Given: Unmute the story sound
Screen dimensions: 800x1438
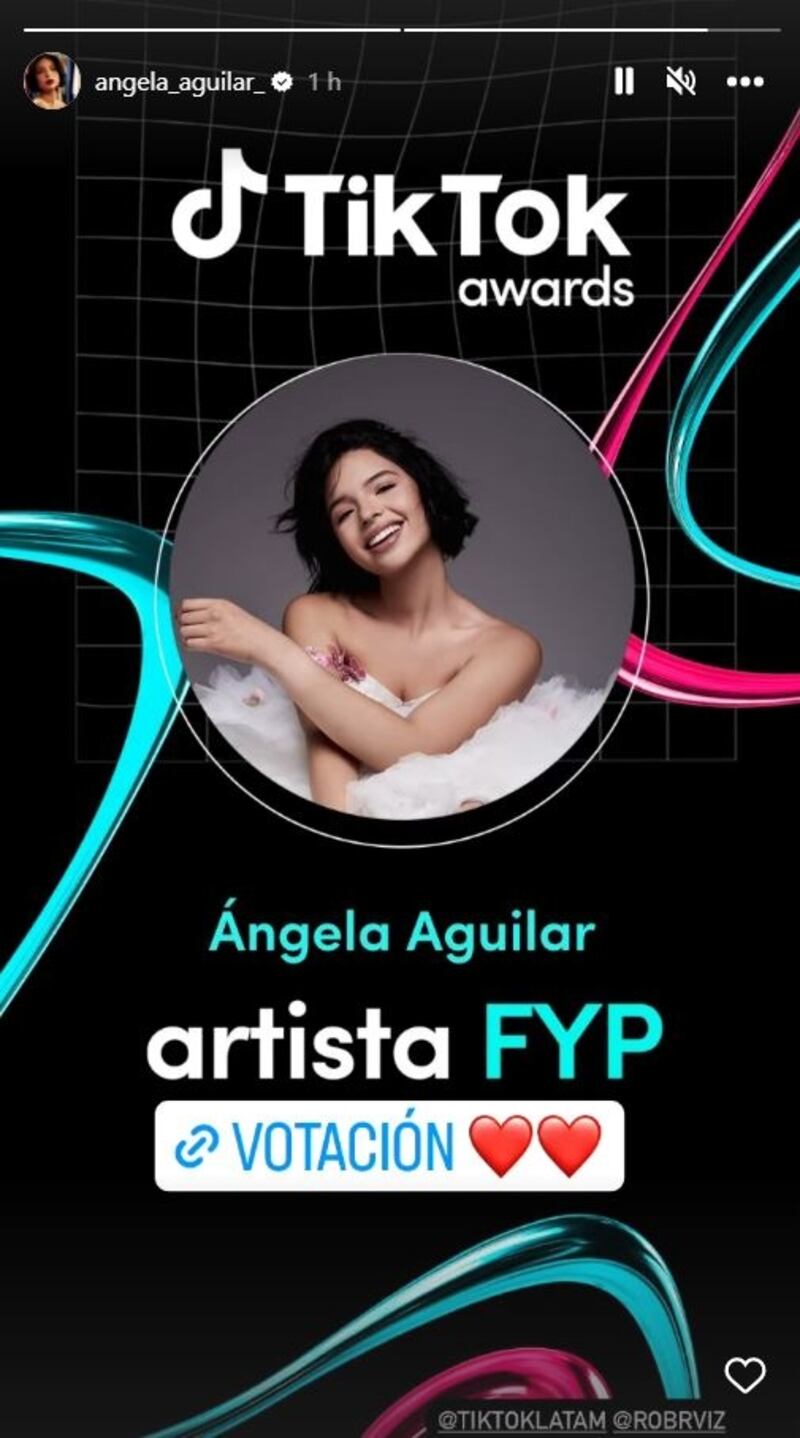Looking at the screenshot, I should [681, 82].
